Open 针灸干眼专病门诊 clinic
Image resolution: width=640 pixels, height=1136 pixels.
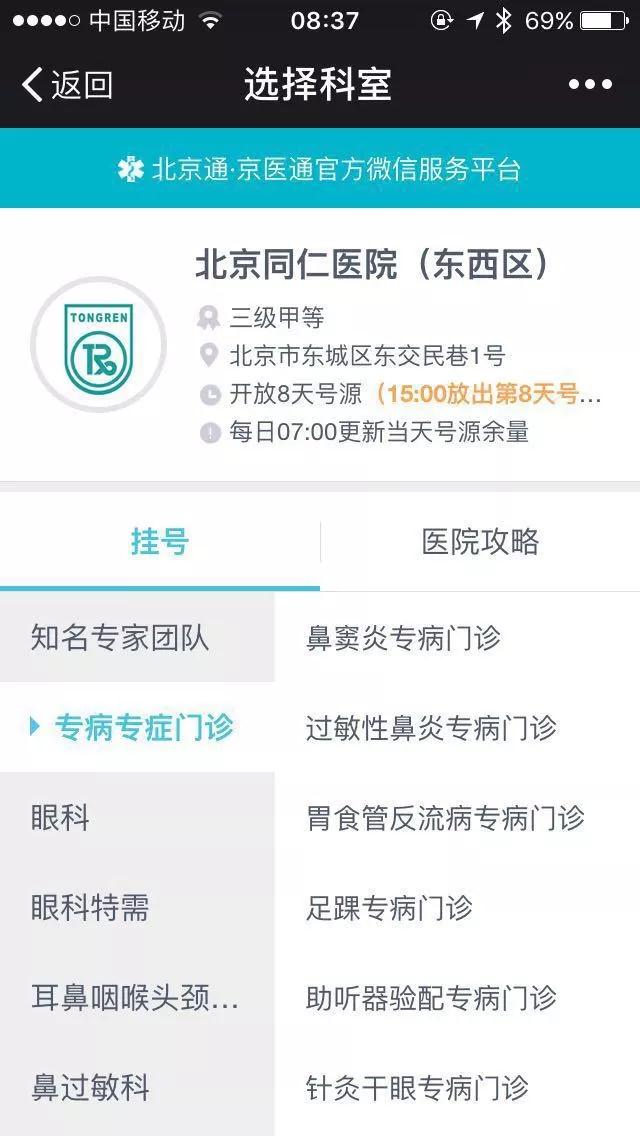(417, 1088)
